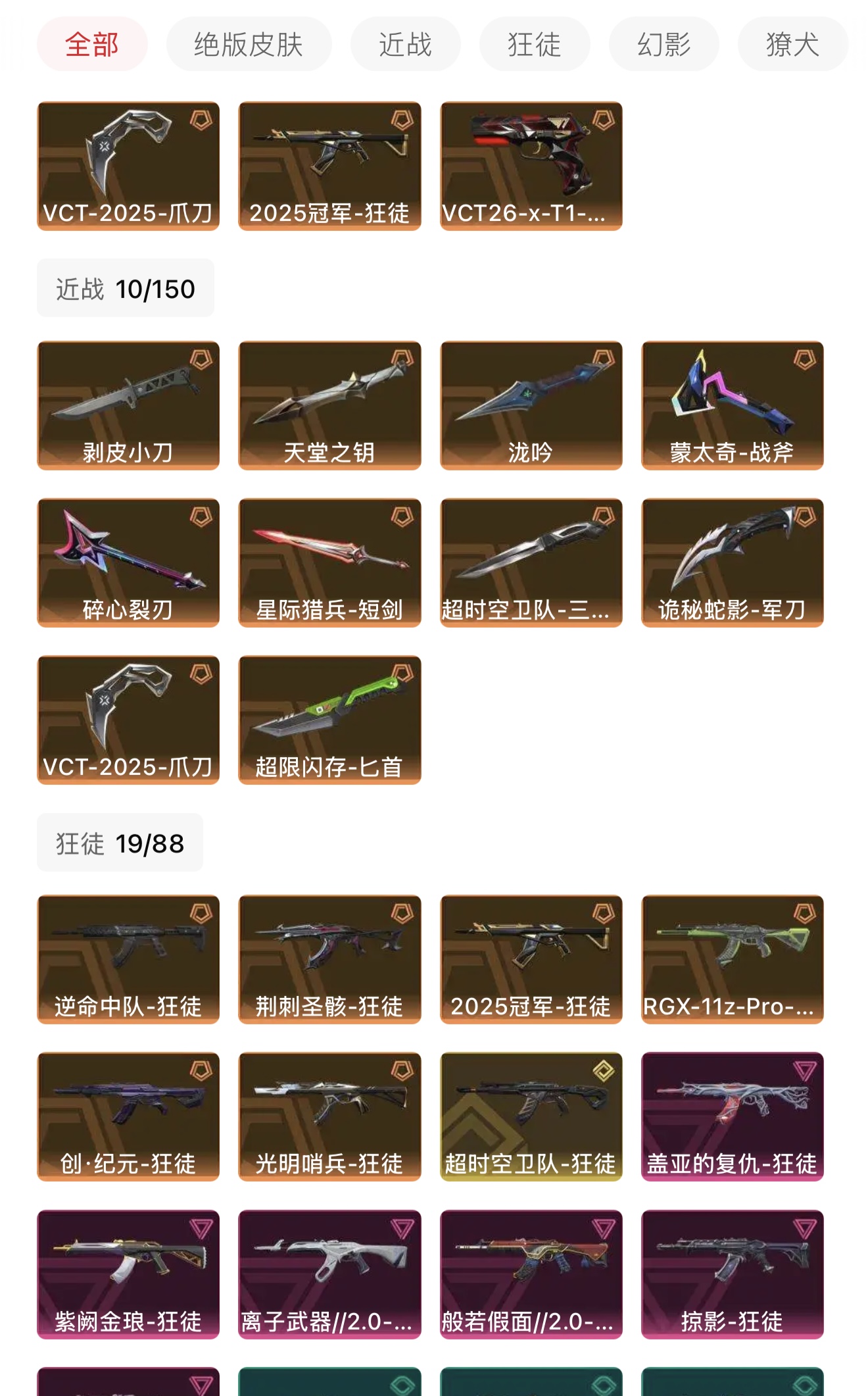Open the 碎心裂刃 skin card
The image size is (868, 1396).
pyautogui.click(x=128, y=562)
